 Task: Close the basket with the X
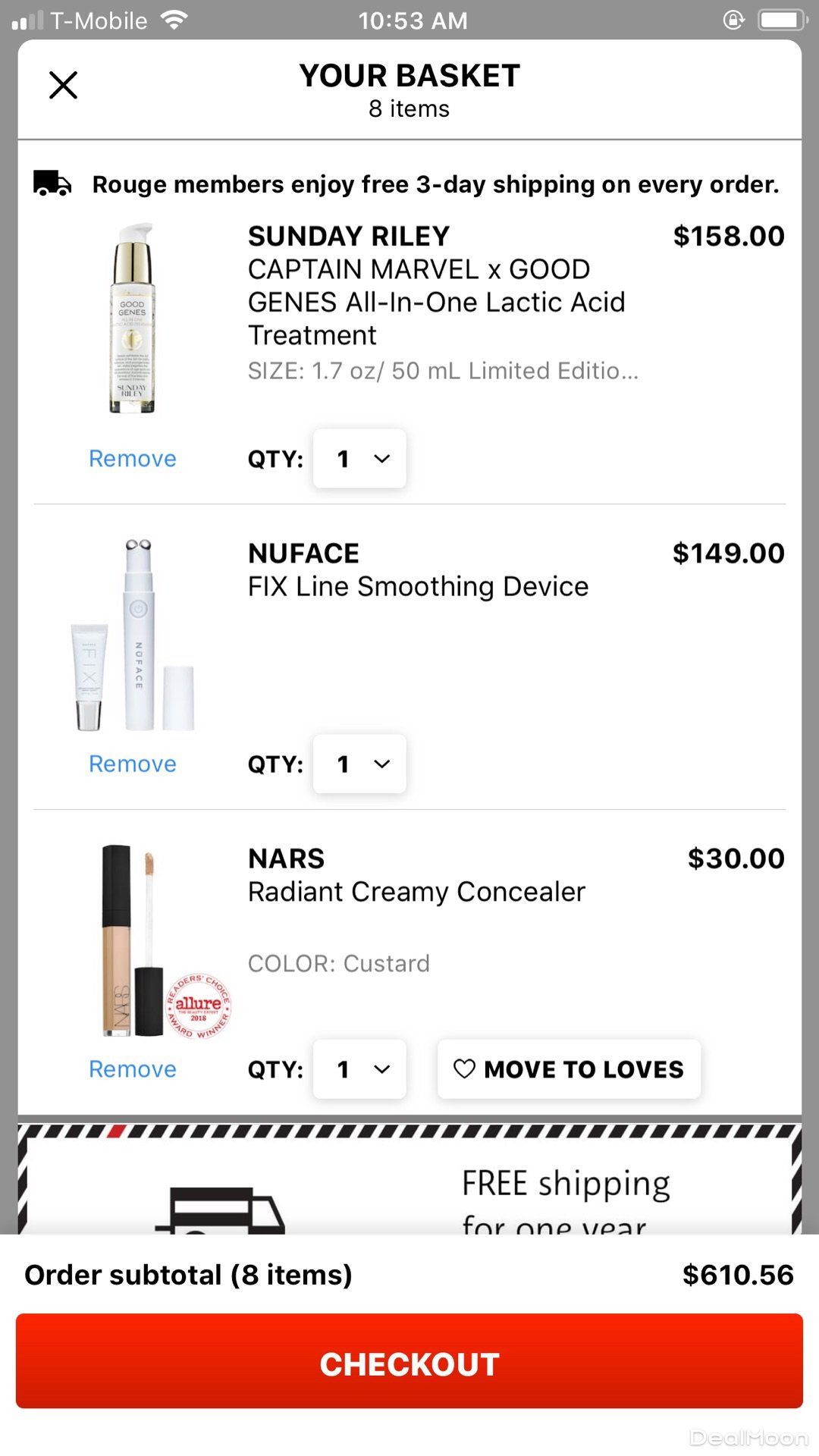pos(63,85)
